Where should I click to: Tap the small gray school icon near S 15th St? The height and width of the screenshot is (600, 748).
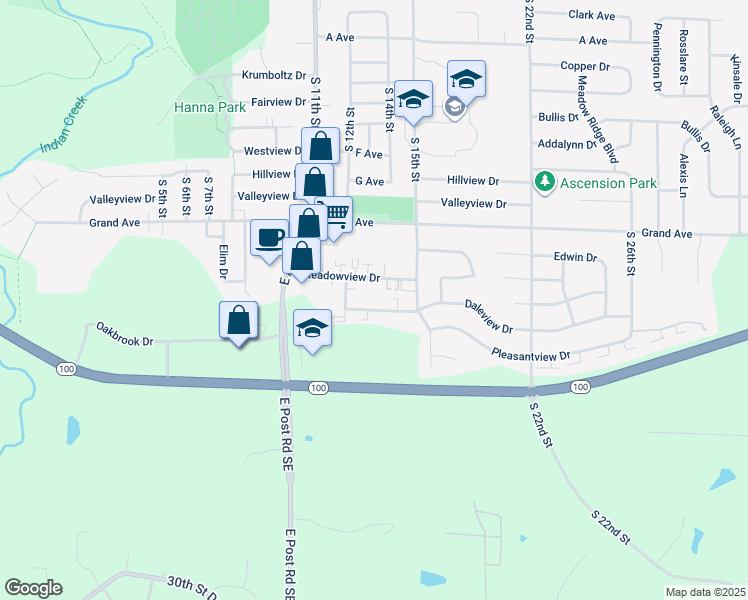tap(455, 108)
